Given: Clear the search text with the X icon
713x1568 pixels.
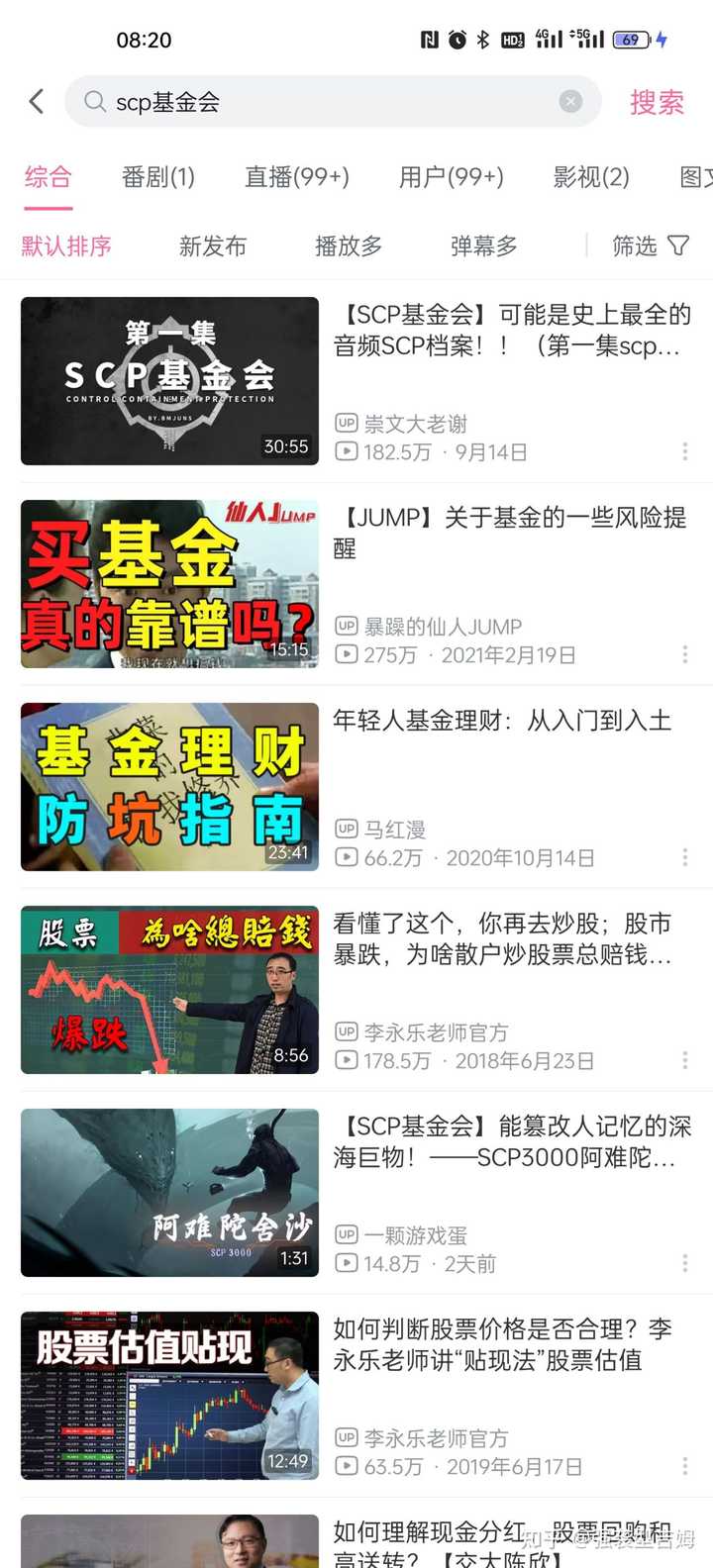Looking at the screenshot, I should (x=570, y=102).
